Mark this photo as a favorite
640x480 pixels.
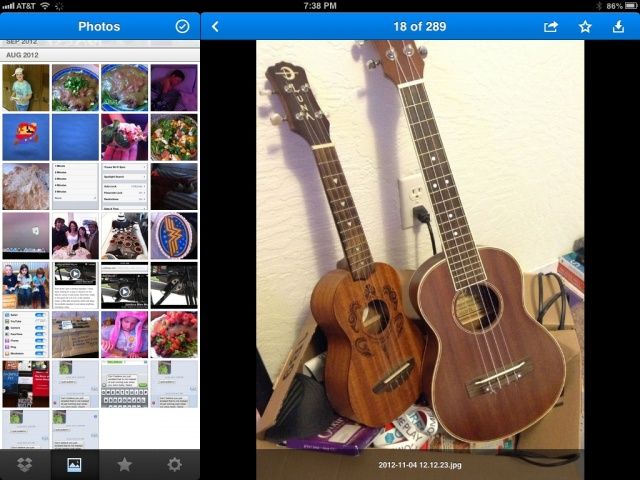586,27
